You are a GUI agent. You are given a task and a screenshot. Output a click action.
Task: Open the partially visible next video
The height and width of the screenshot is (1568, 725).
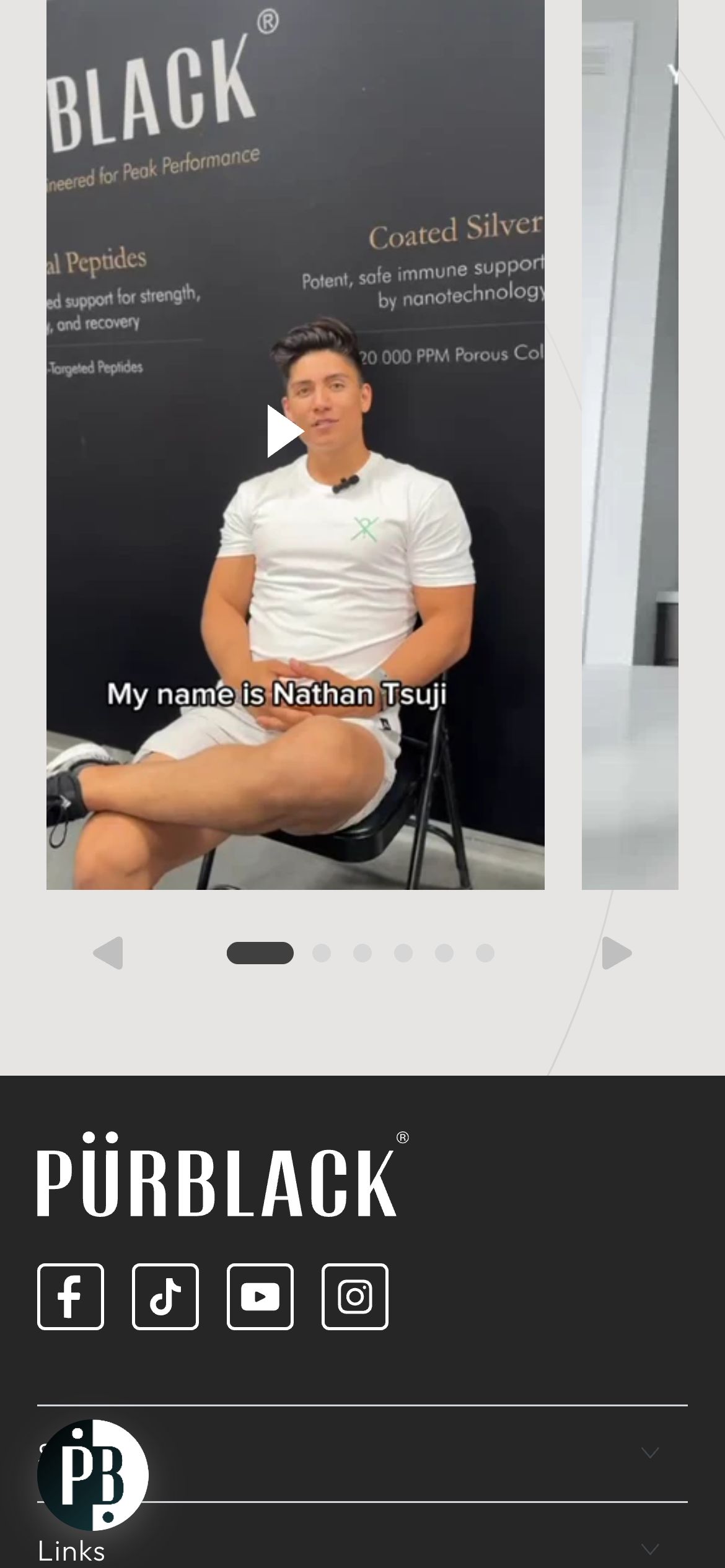click(x=630, y=445)
